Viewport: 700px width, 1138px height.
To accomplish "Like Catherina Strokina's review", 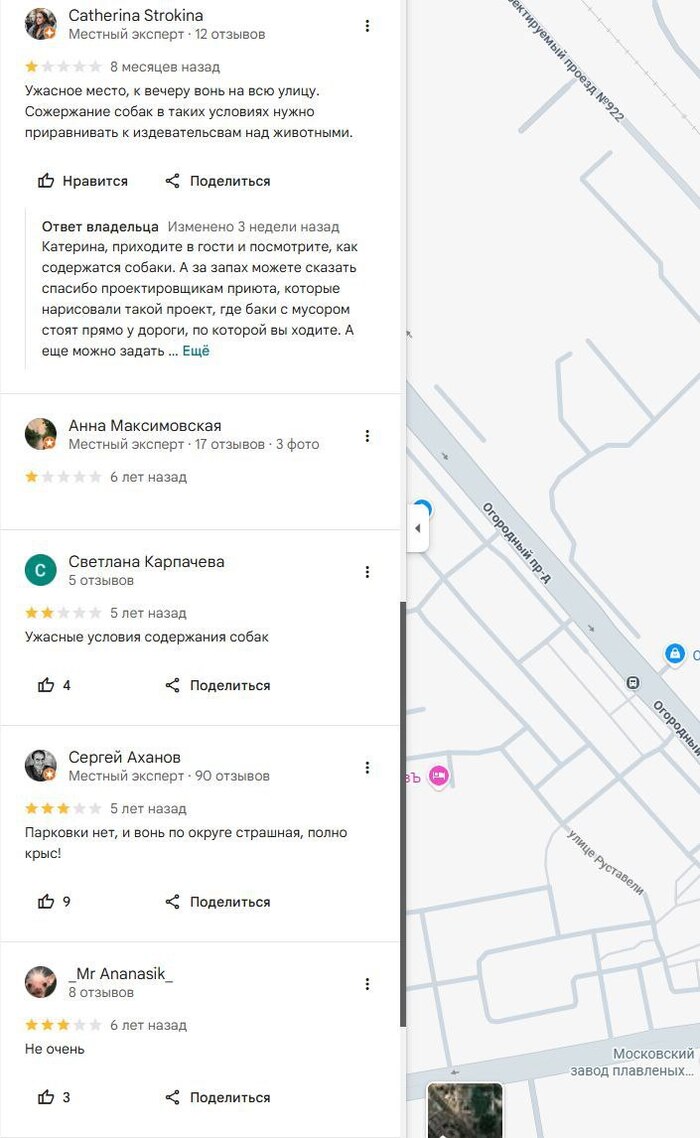I will (83, 181).
